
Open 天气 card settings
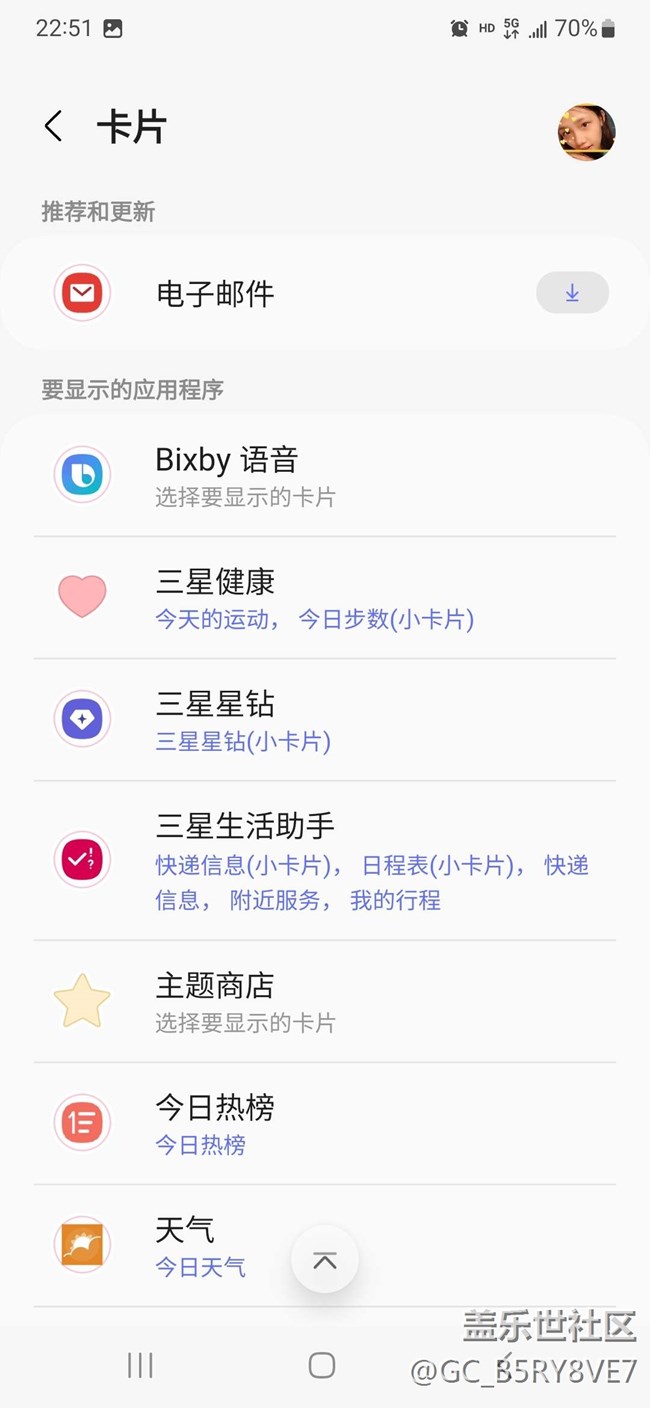tap(200, 1246)
